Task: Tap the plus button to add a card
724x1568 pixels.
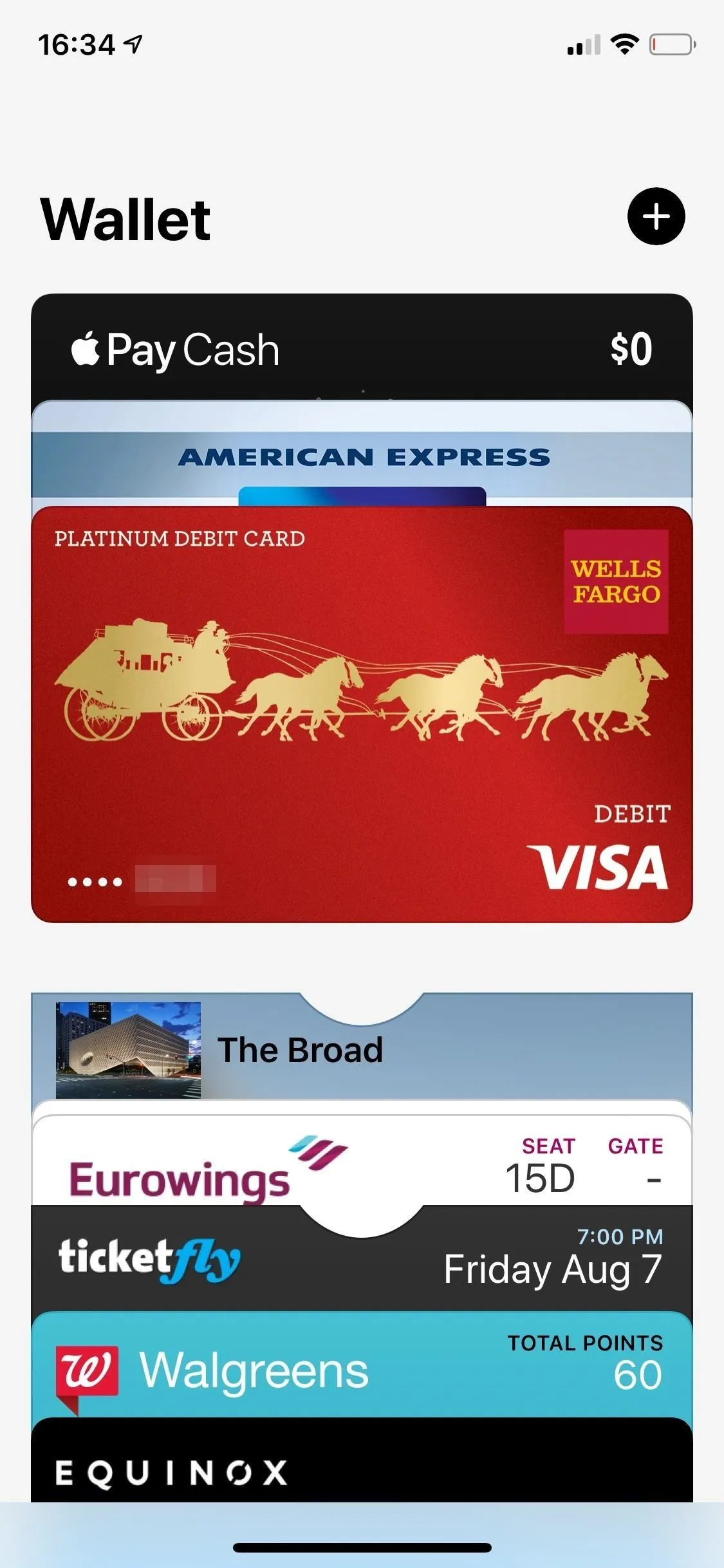Action: tap(656, 216)
